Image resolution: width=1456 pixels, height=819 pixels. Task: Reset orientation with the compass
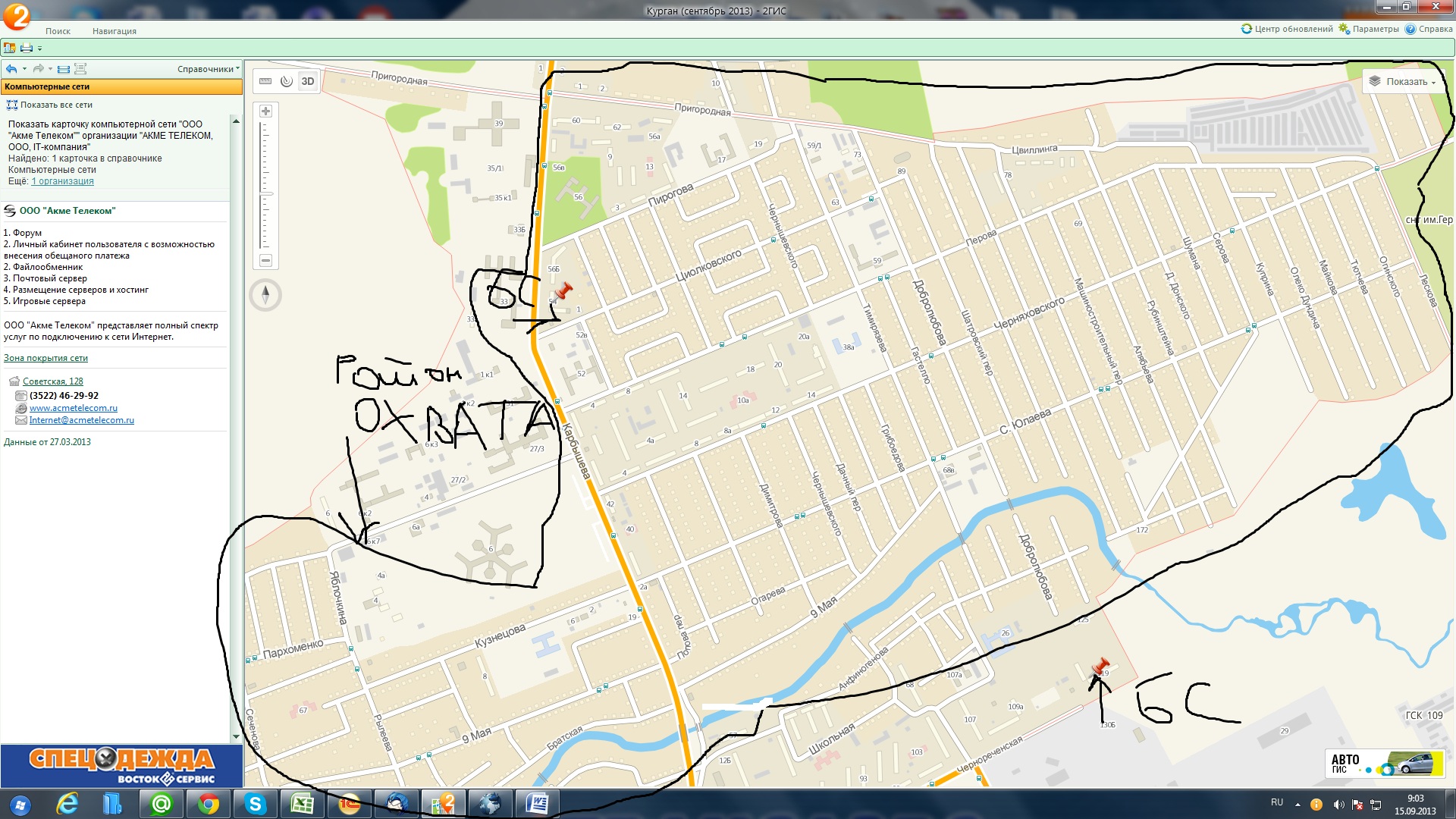tap(265, 295)
